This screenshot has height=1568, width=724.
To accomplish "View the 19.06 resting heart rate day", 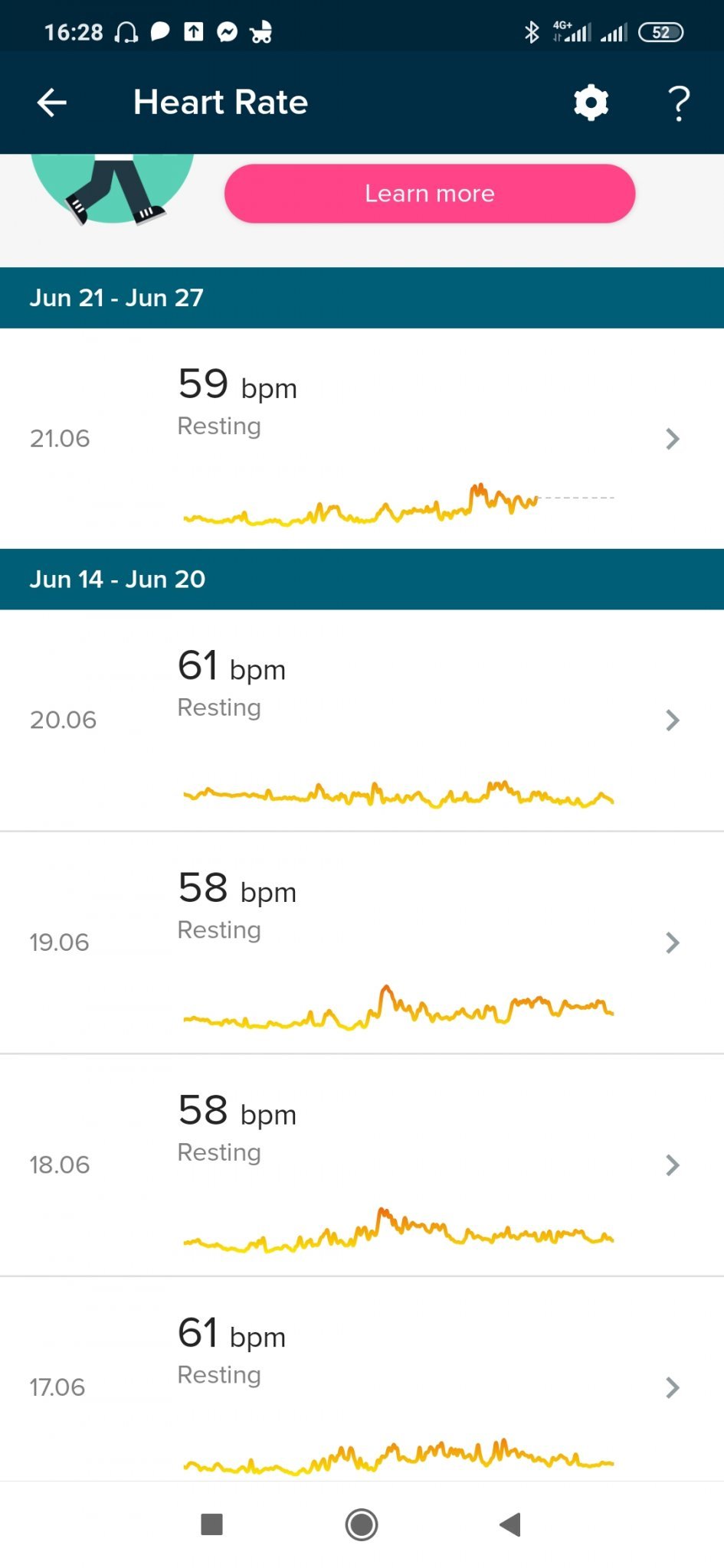I will click(x=362, y=942).
